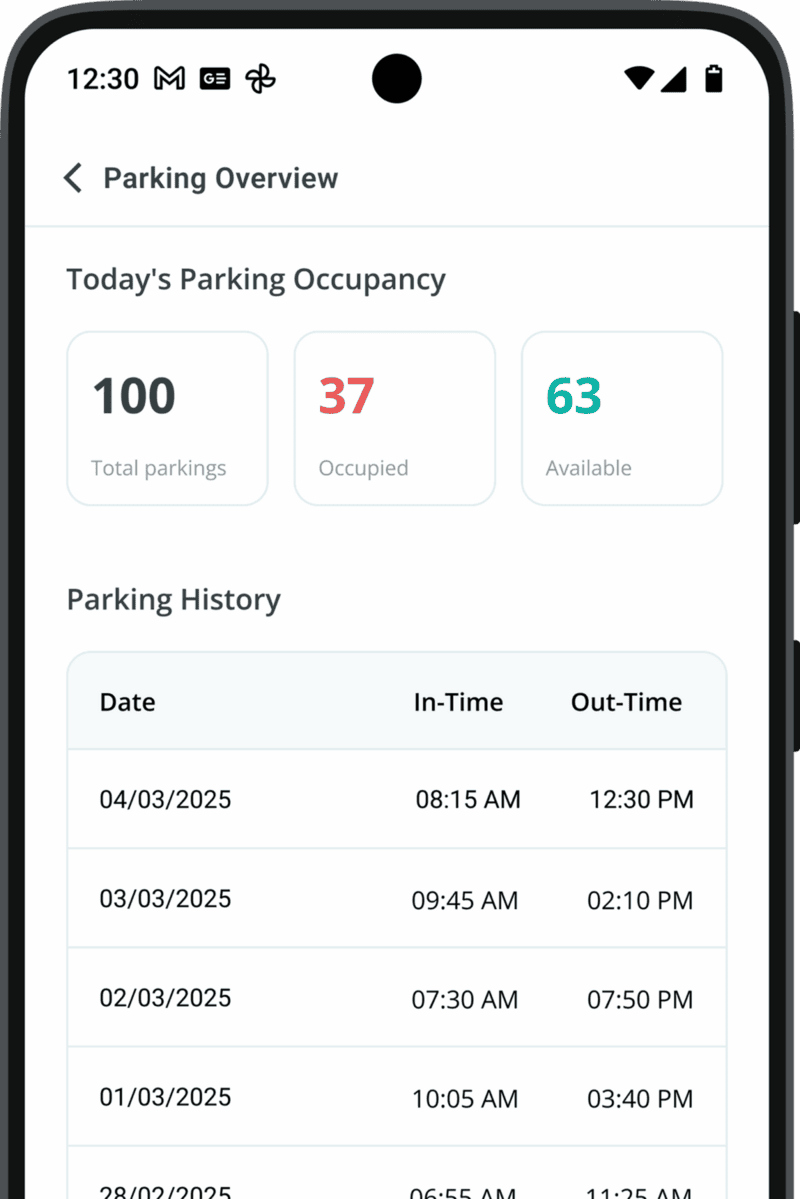Tap the battery indicator icon
800x1199 pixels.
point(712,79)
